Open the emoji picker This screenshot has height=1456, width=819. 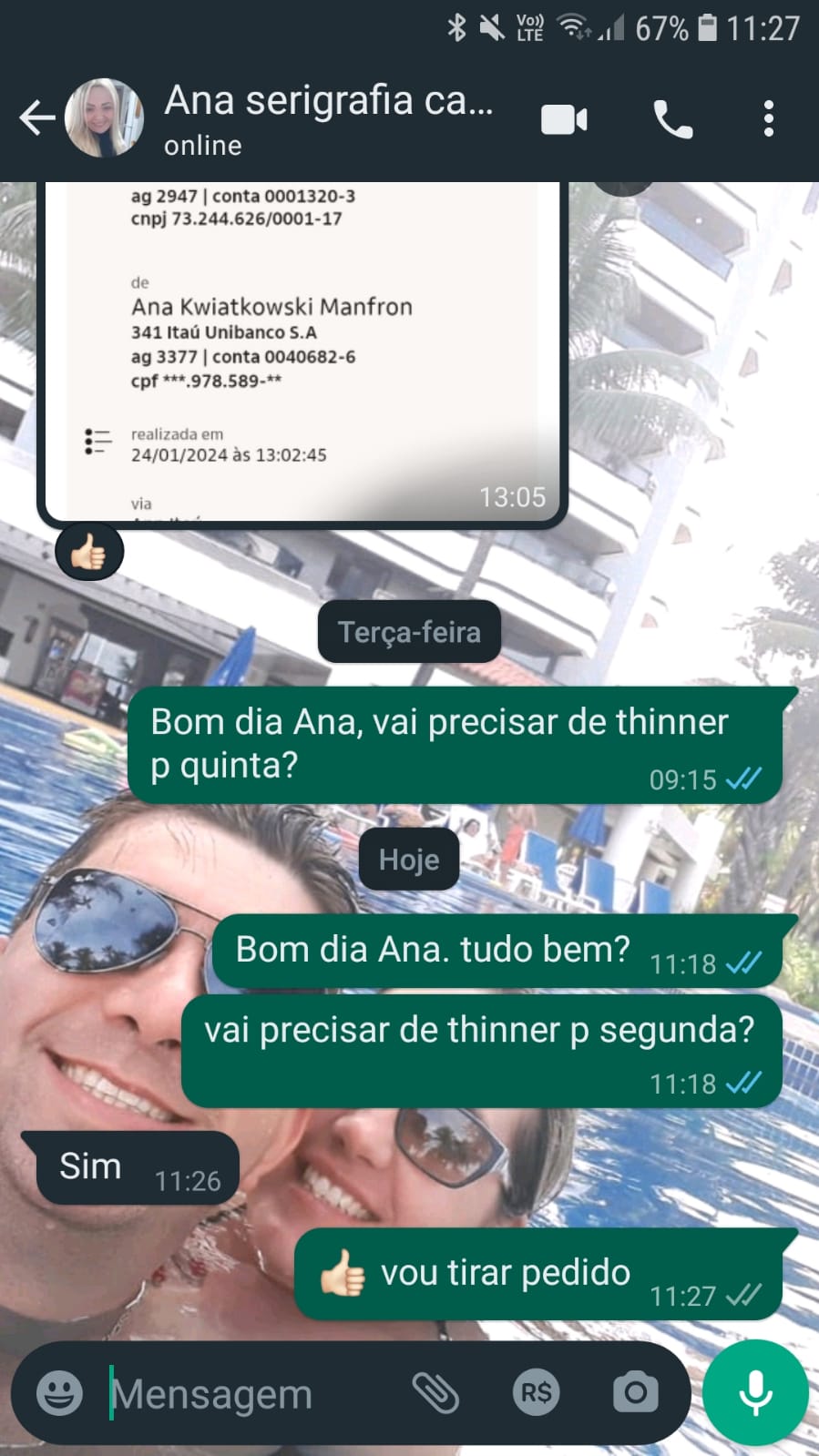click(59, 1393)
